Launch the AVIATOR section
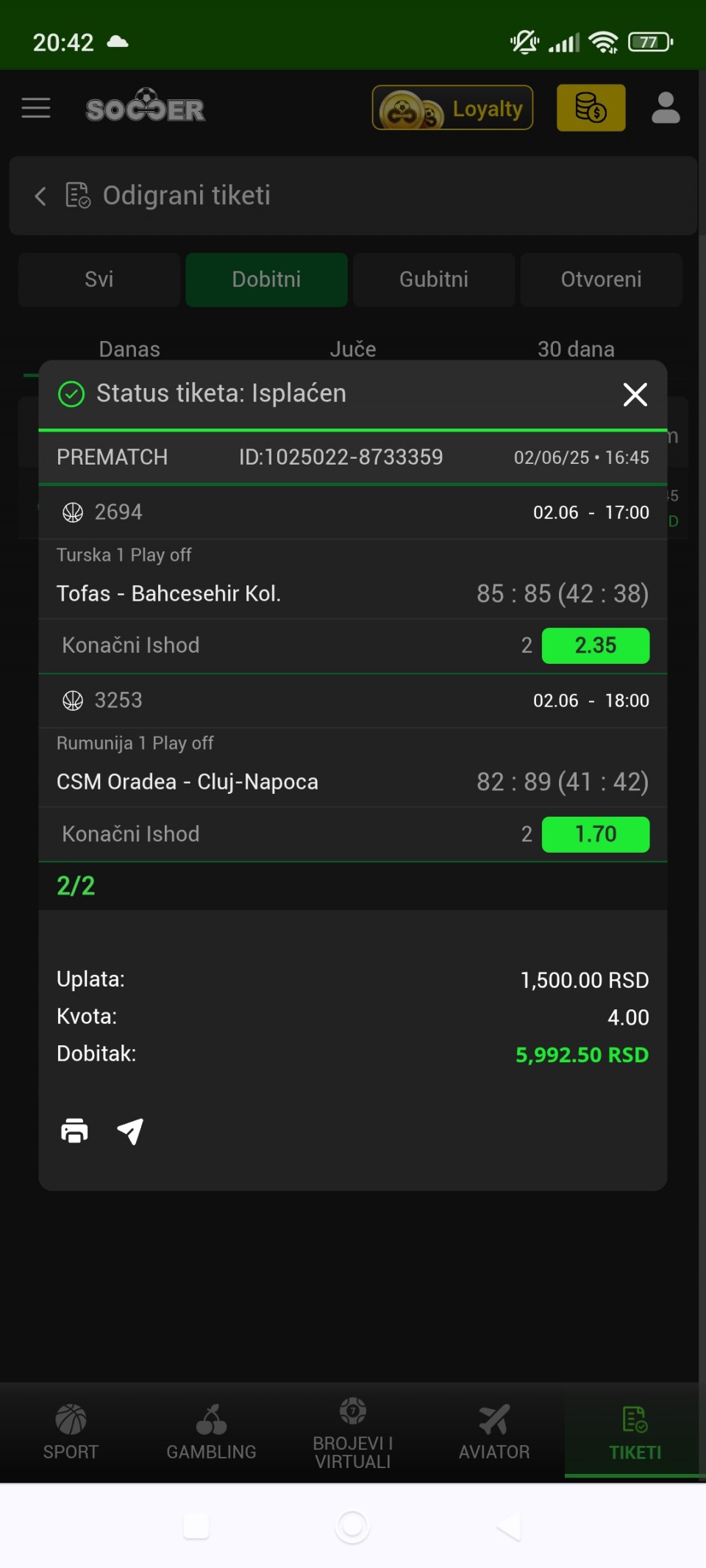Image resolution: width=706 pixels, height=1568 pixels. (494, 1432)
